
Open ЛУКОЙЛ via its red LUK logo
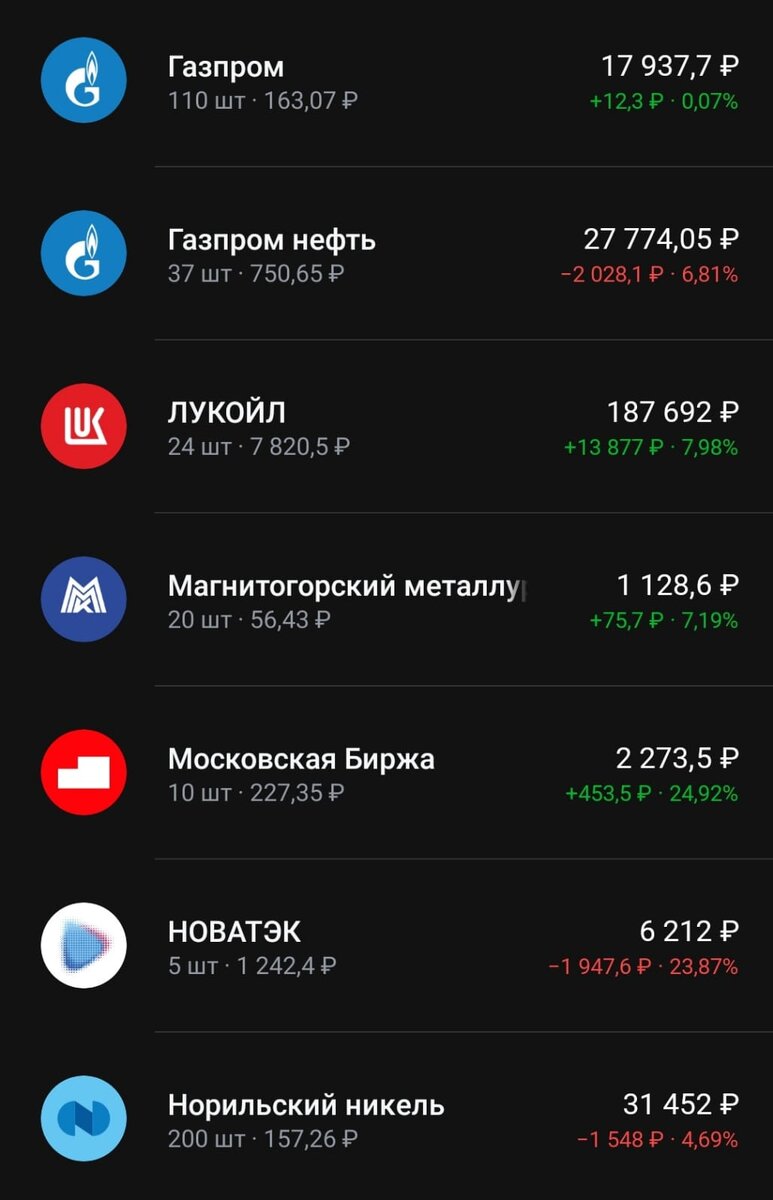click(83, 426)
